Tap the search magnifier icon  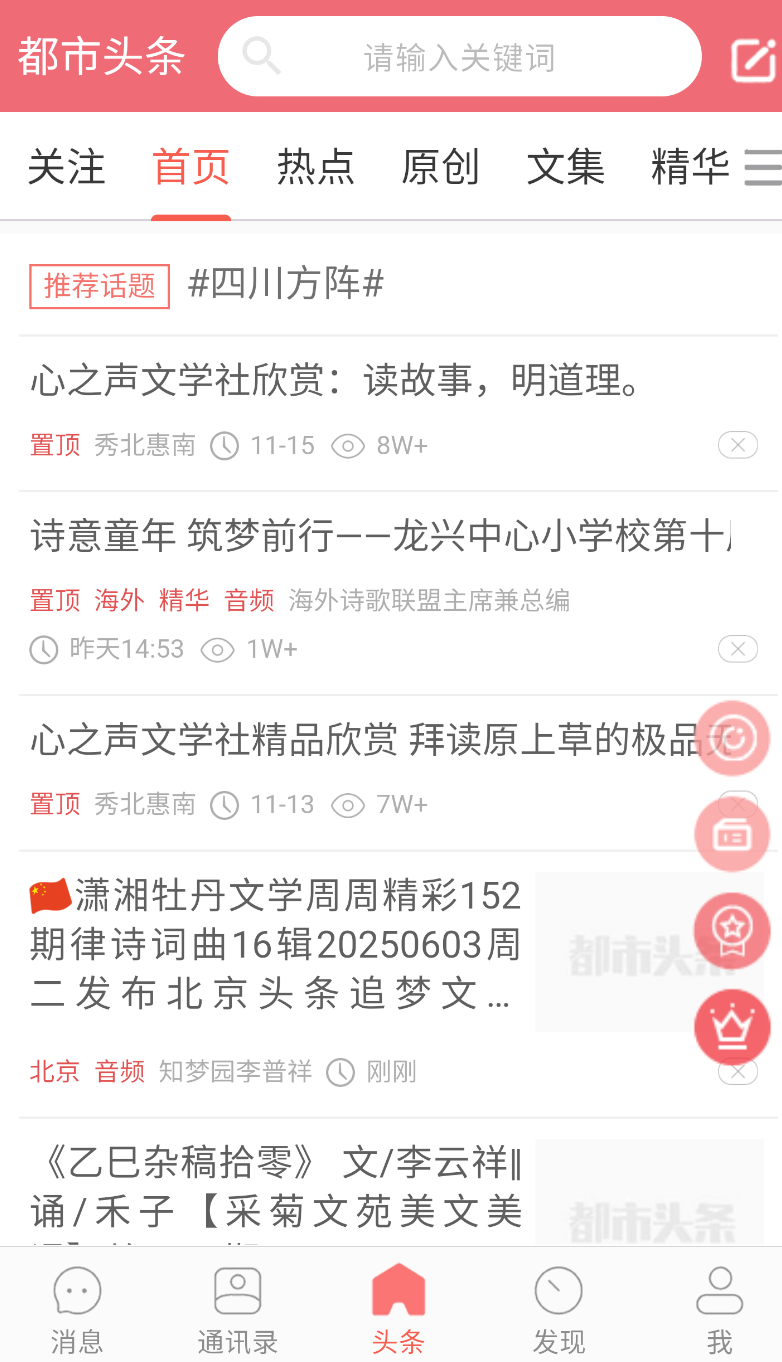click(262, 57)
